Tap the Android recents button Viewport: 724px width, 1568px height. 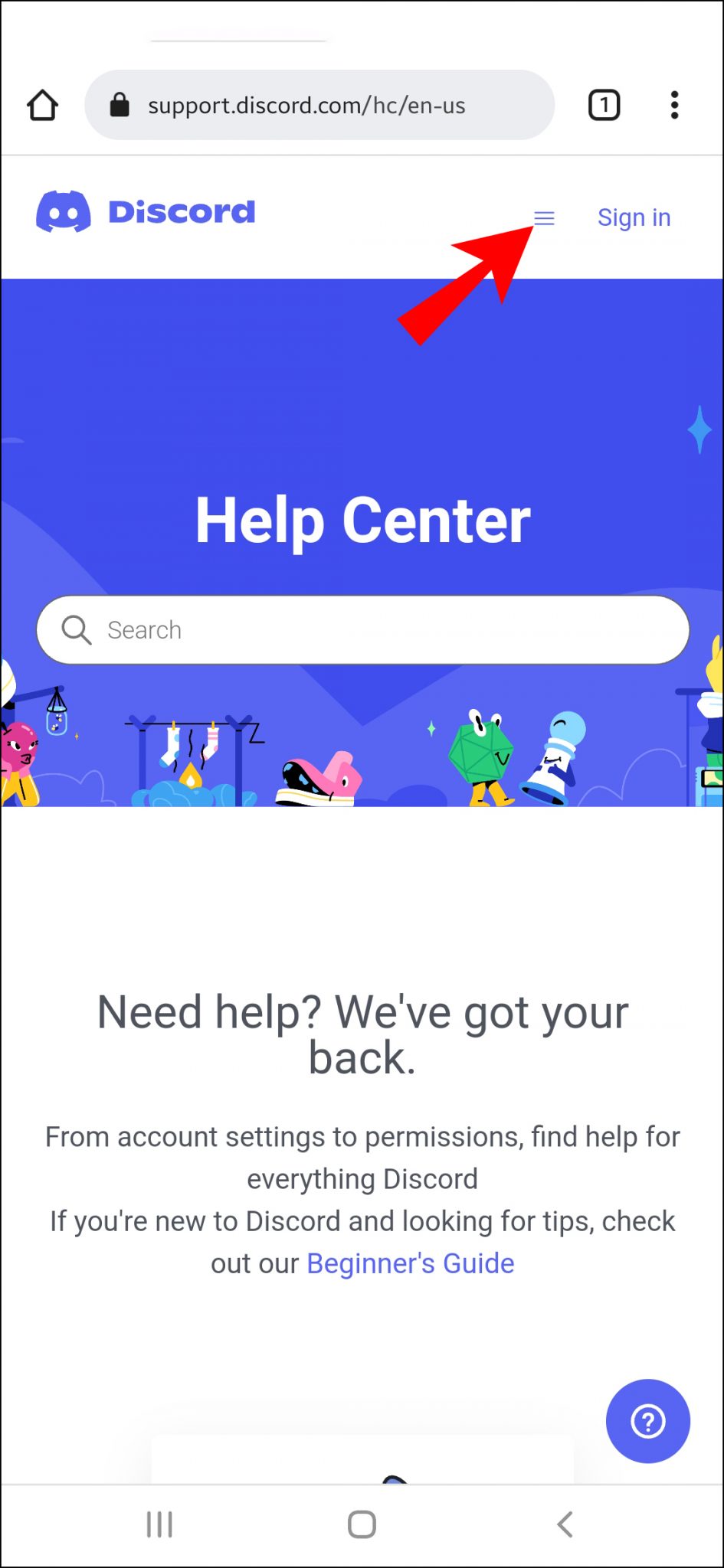[x=159, y=1524]
